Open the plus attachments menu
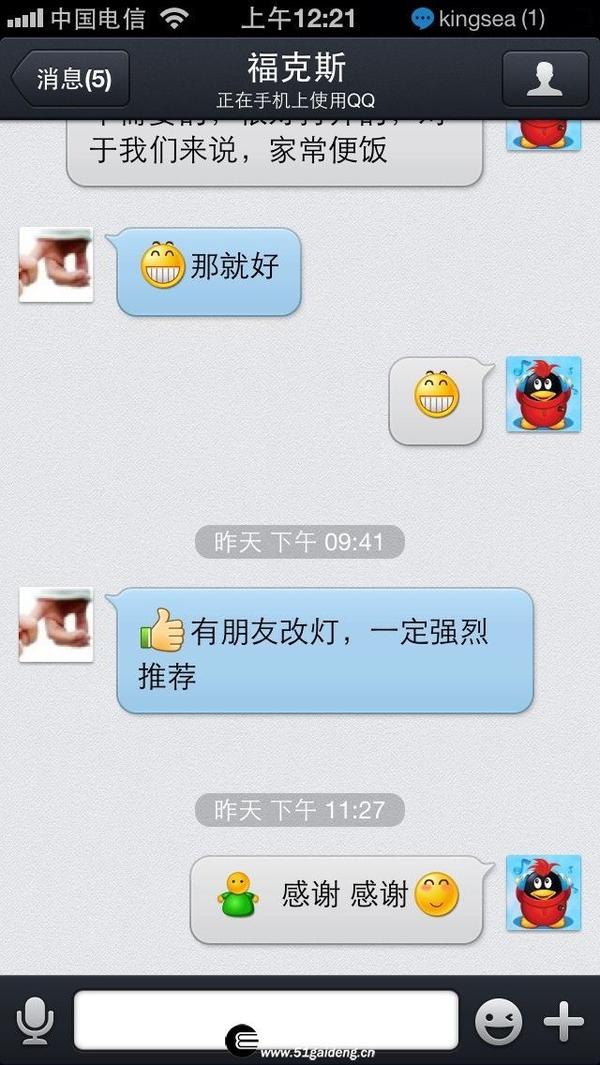Image resolution: width=600 pixels, height=1065 pixels. tap(563, 1022)
